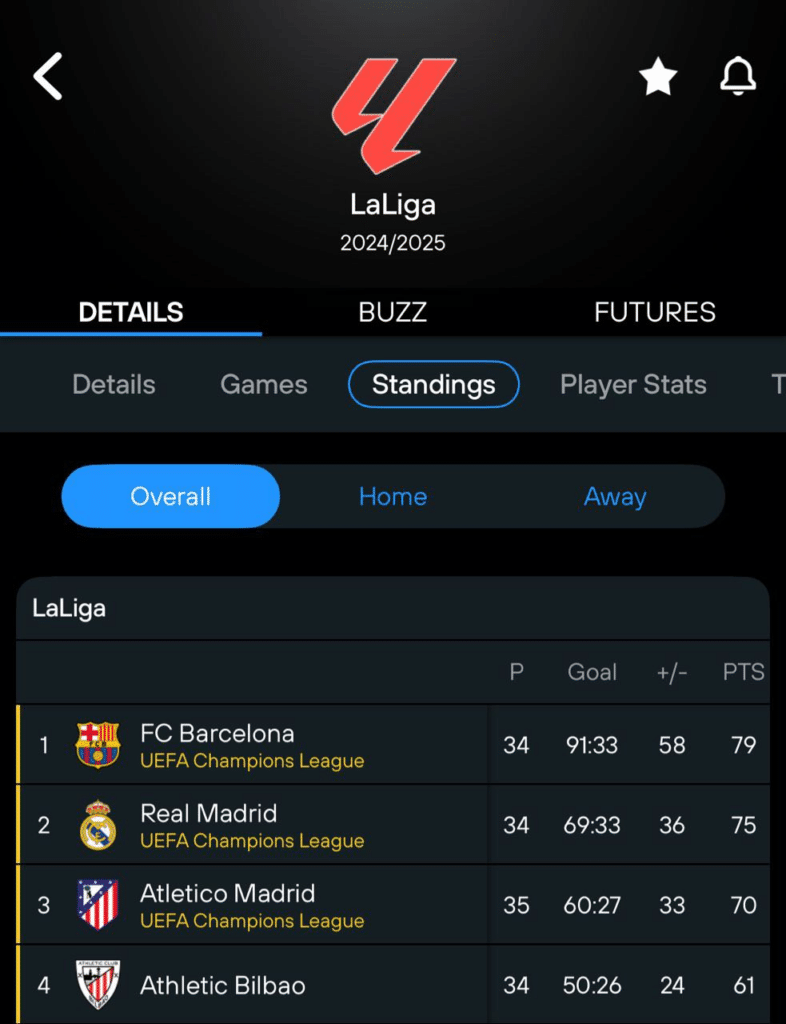Switch to the BUZZ tab
Screen dimensions: 786x1024
(392, 312)
